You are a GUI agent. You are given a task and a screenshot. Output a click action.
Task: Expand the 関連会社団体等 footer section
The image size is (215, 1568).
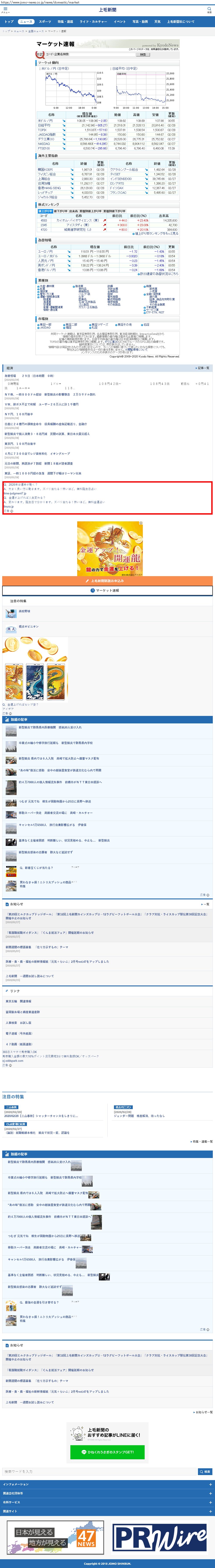[108, 1493]
